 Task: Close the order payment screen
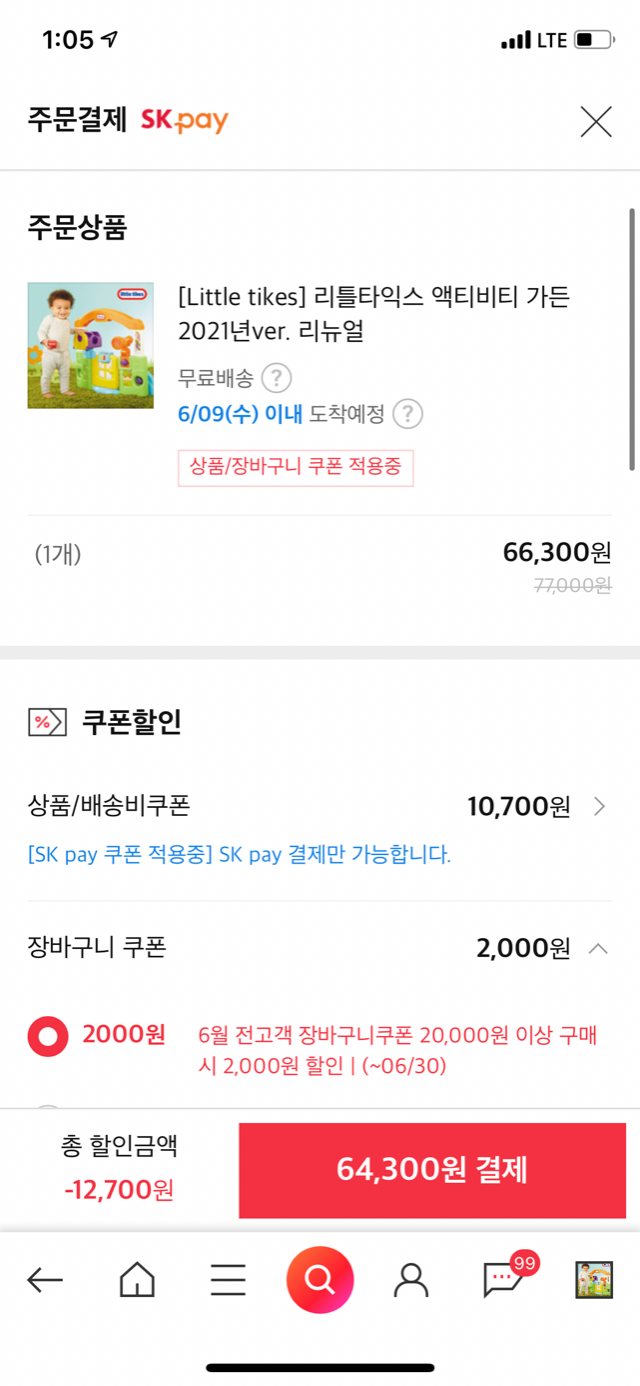click(596, 122)
